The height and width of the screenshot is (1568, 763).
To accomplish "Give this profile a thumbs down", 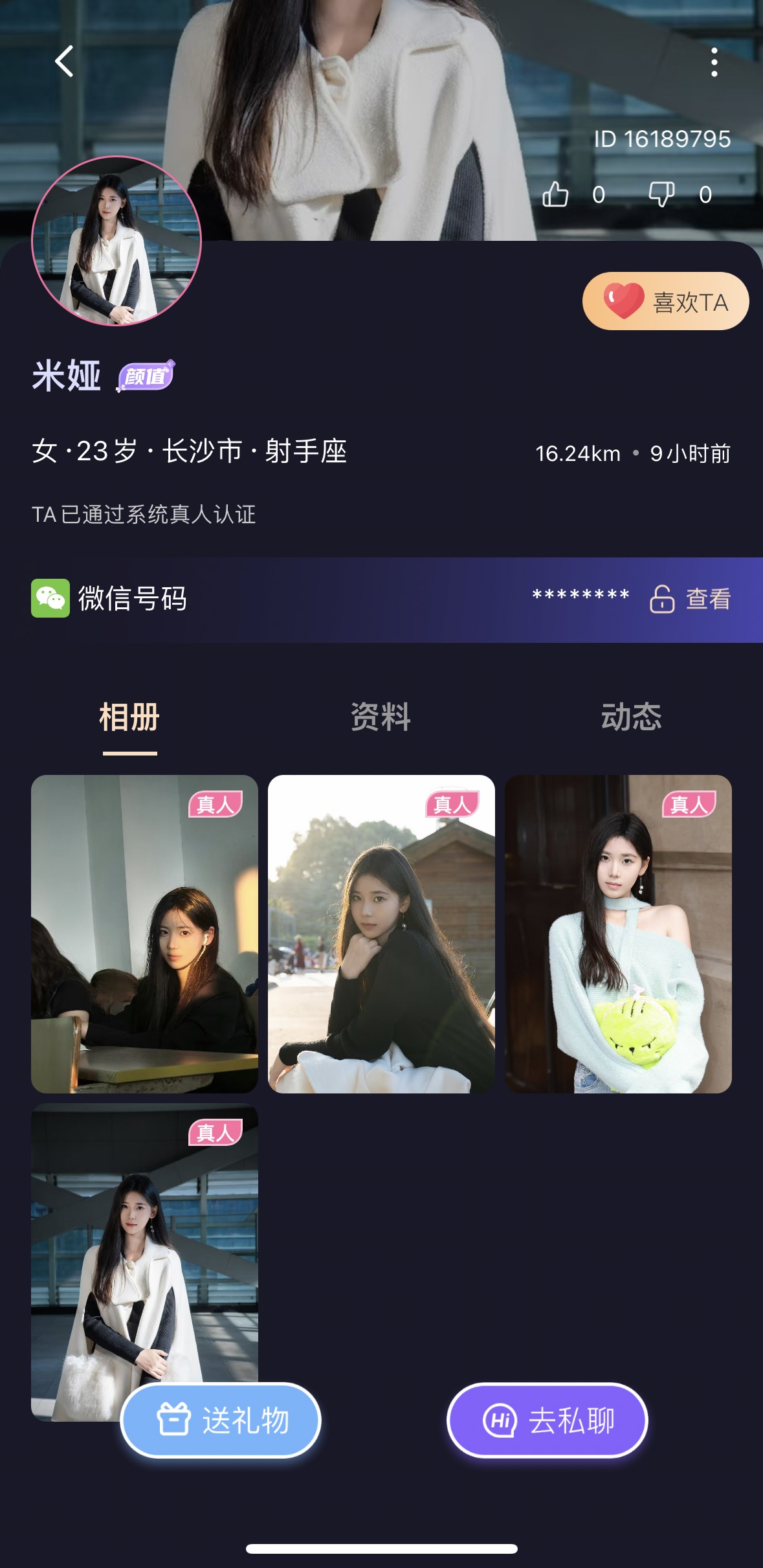I will tap(661, 194).
